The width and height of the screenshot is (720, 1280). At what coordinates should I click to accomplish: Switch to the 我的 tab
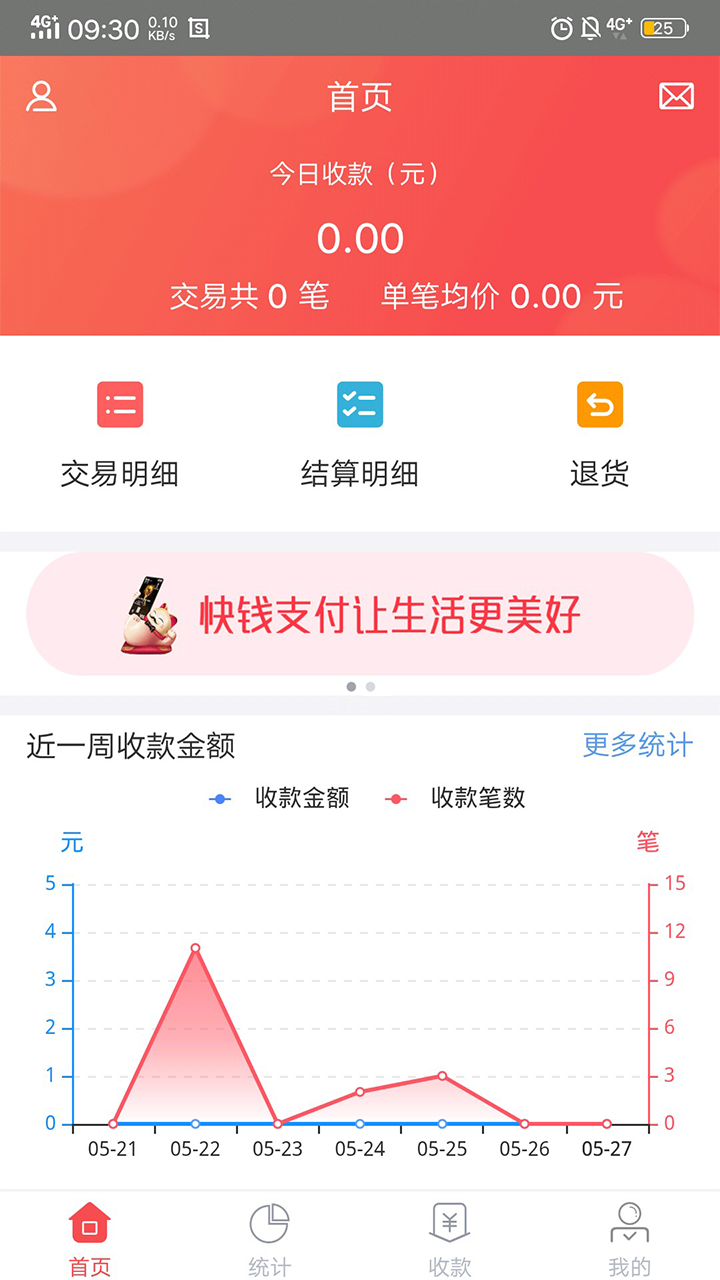[628, 1238]
